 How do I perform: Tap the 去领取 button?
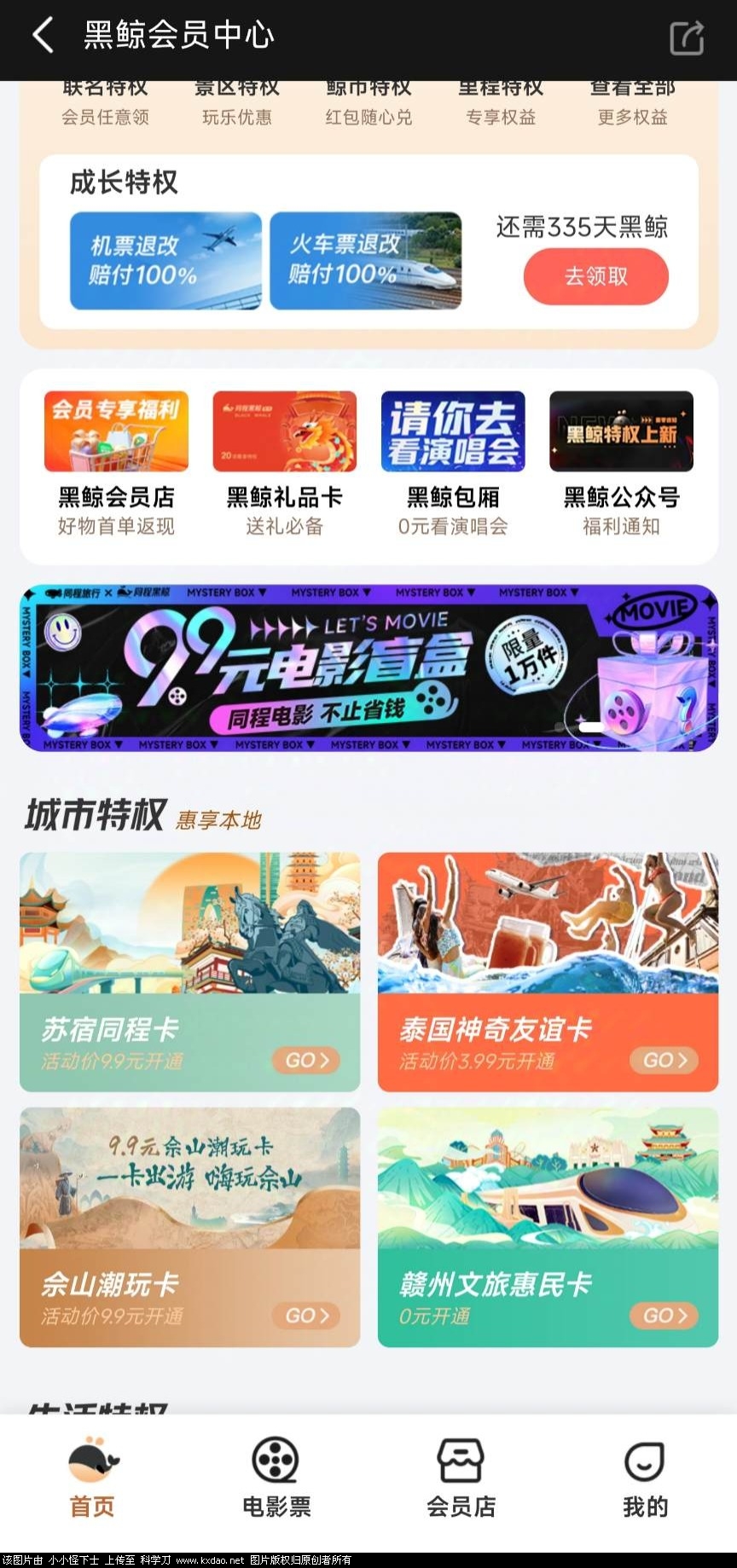point(595,276)
